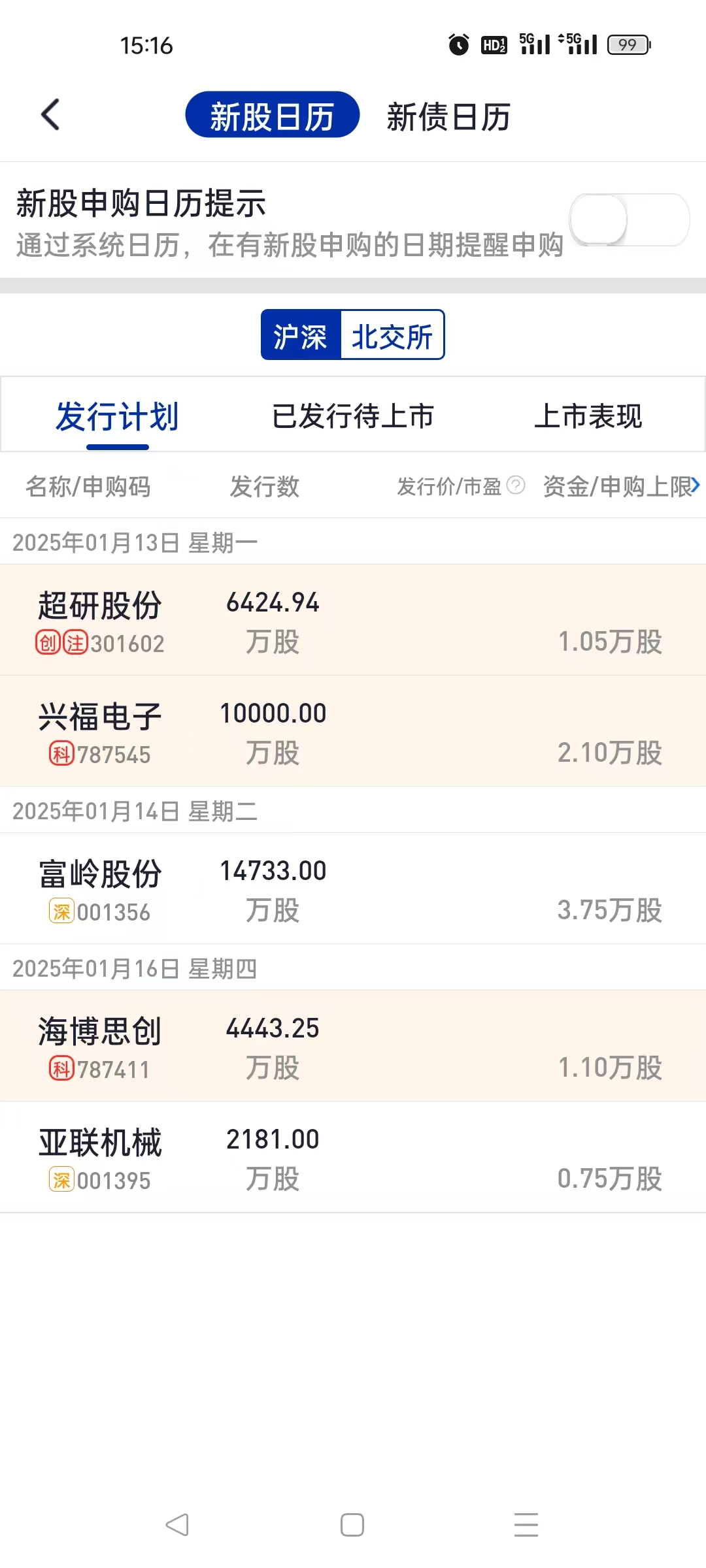Go back using the top-left arrow
This screenshot has height=1568, width=706.
(50, 115)
